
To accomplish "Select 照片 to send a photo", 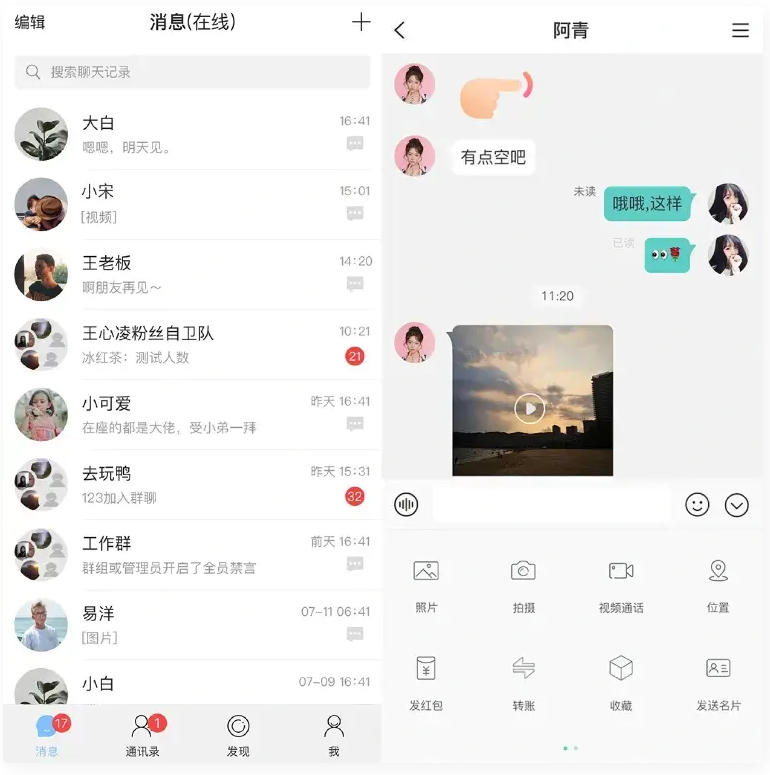I will [x=426, y=582].
